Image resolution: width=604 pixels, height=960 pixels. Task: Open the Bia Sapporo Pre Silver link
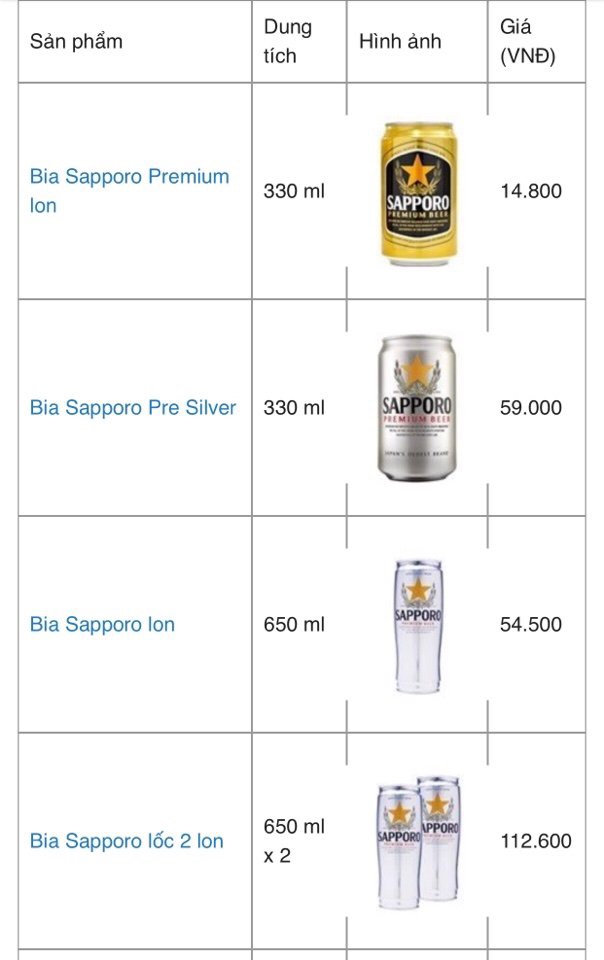coord(133,408)
